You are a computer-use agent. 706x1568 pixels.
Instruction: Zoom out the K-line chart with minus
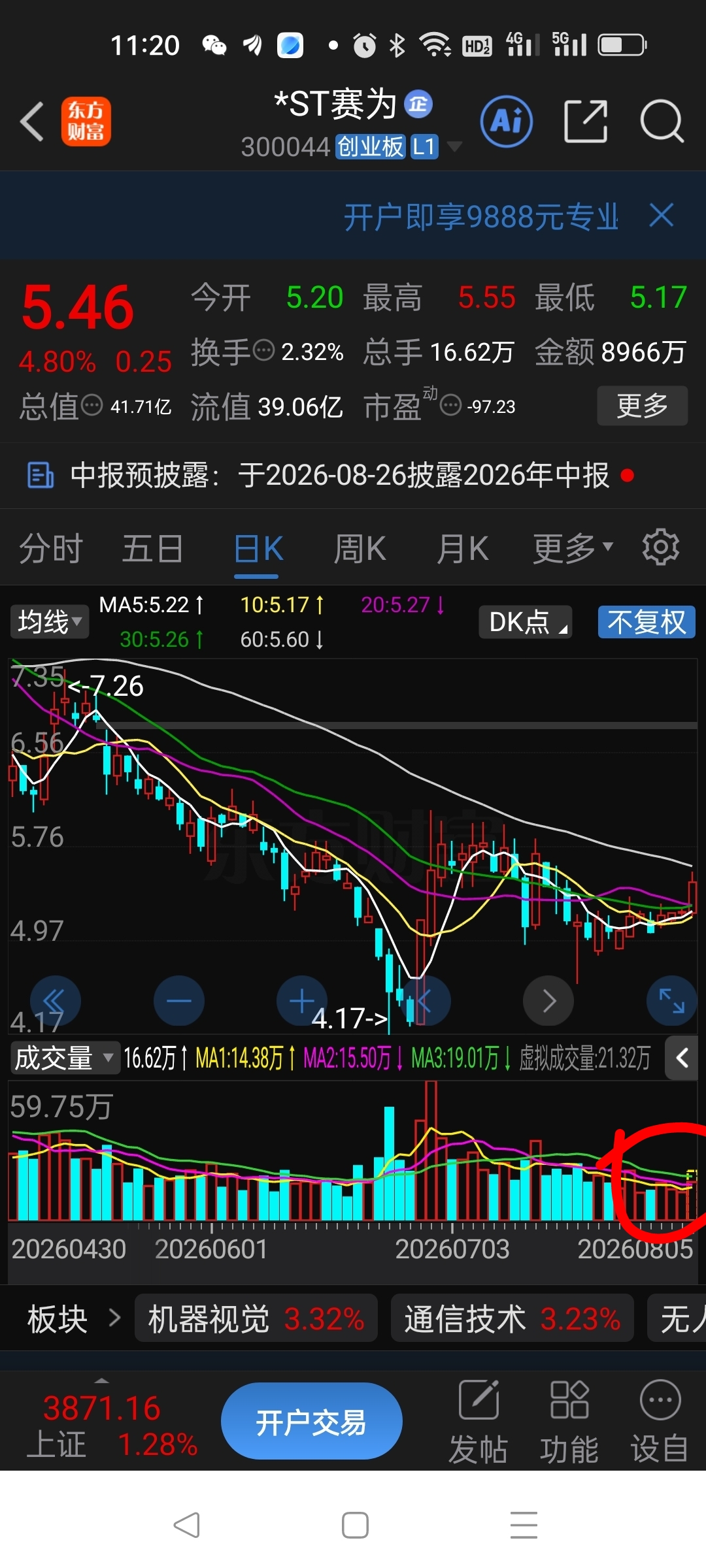point(179,1001)
